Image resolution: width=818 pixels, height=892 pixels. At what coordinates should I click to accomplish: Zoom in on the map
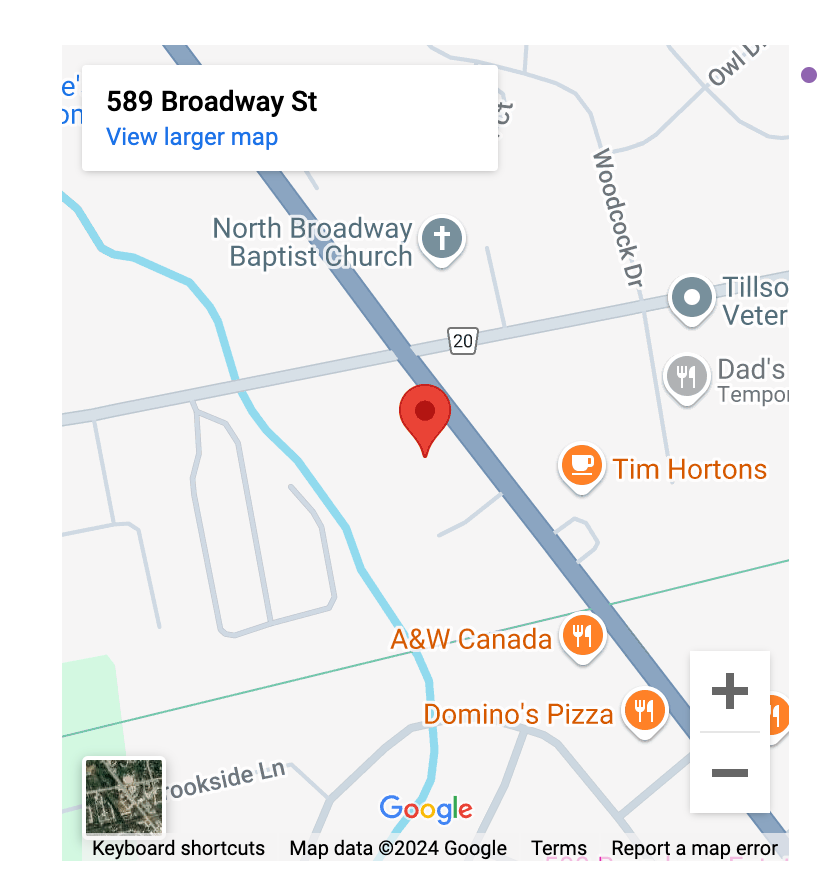tap(730, 691)
